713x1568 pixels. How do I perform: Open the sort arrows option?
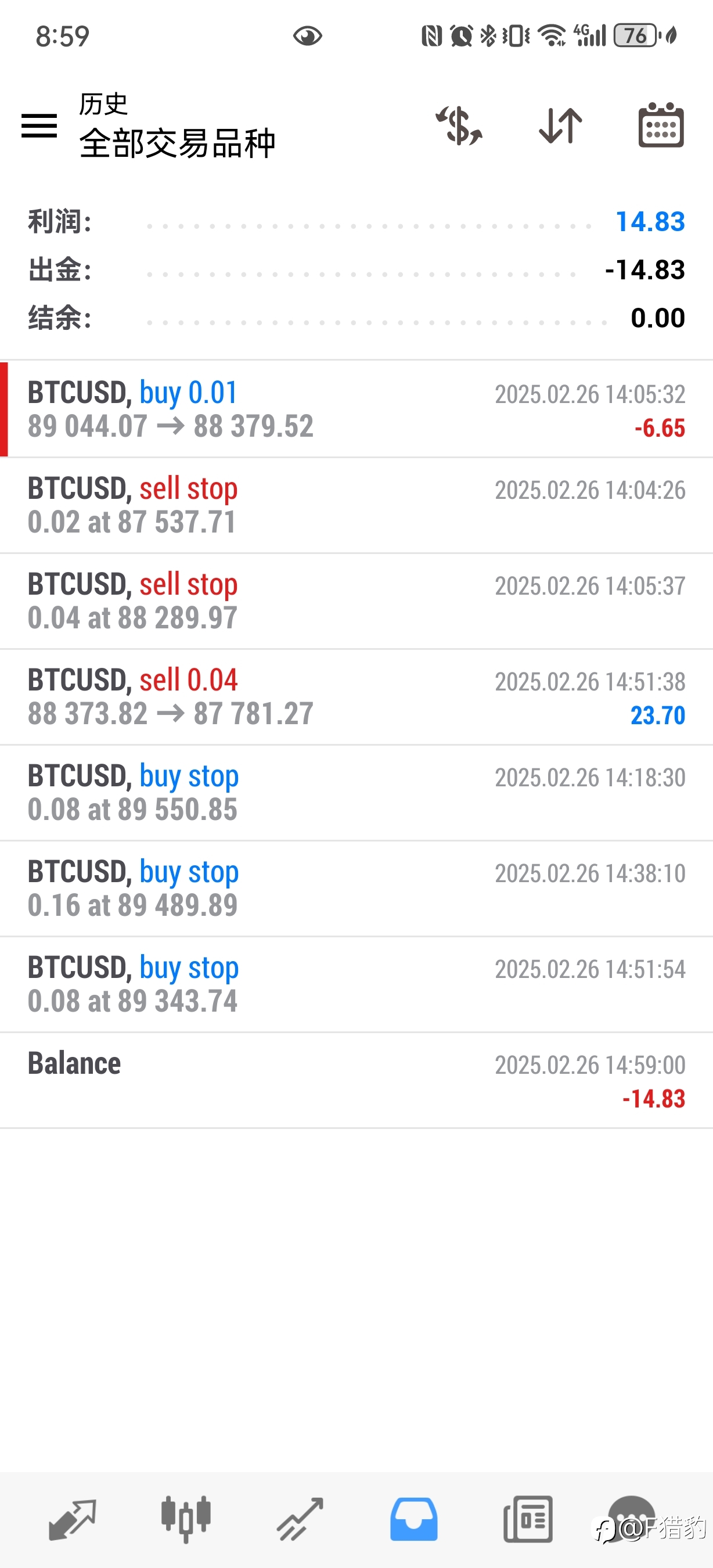click(x=560, y=126)
